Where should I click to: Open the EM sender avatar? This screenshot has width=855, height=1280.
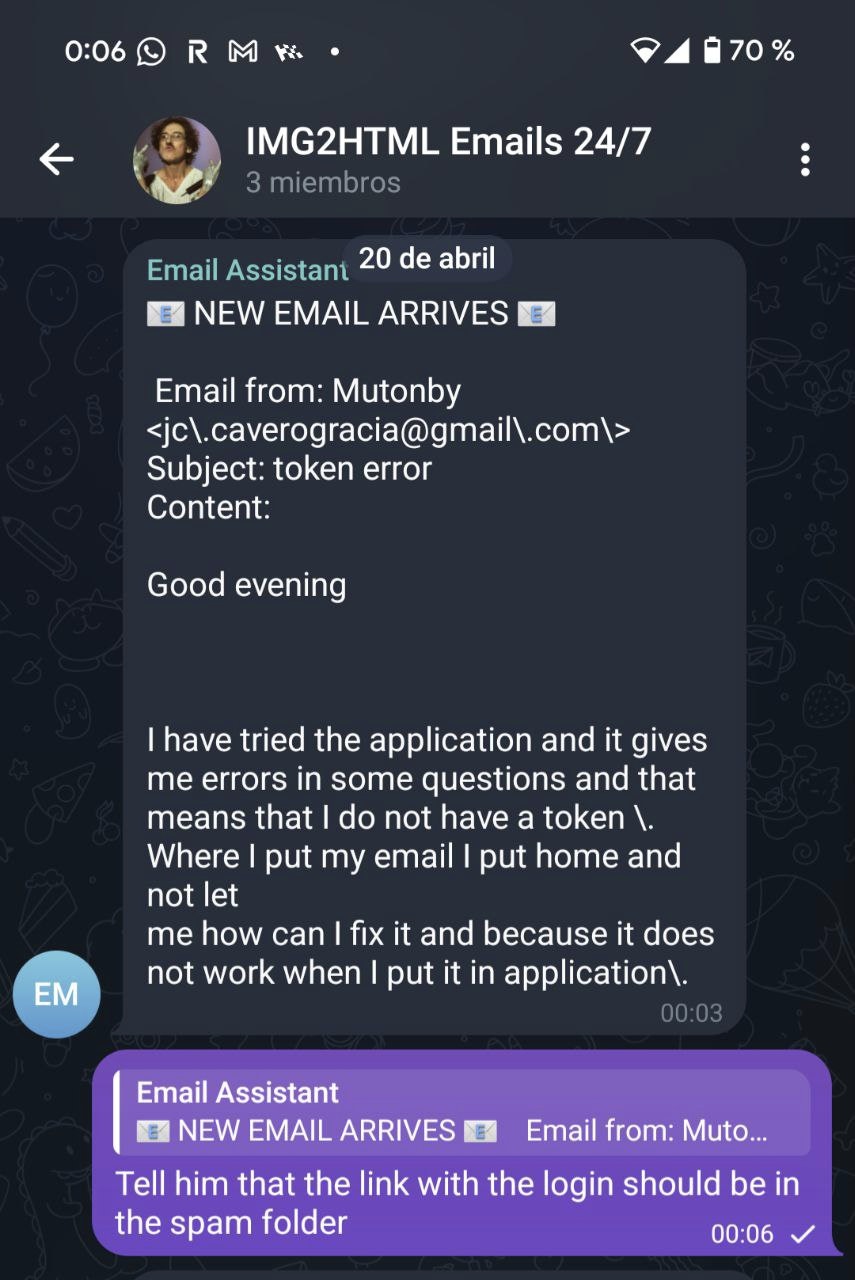coord(57,994)
